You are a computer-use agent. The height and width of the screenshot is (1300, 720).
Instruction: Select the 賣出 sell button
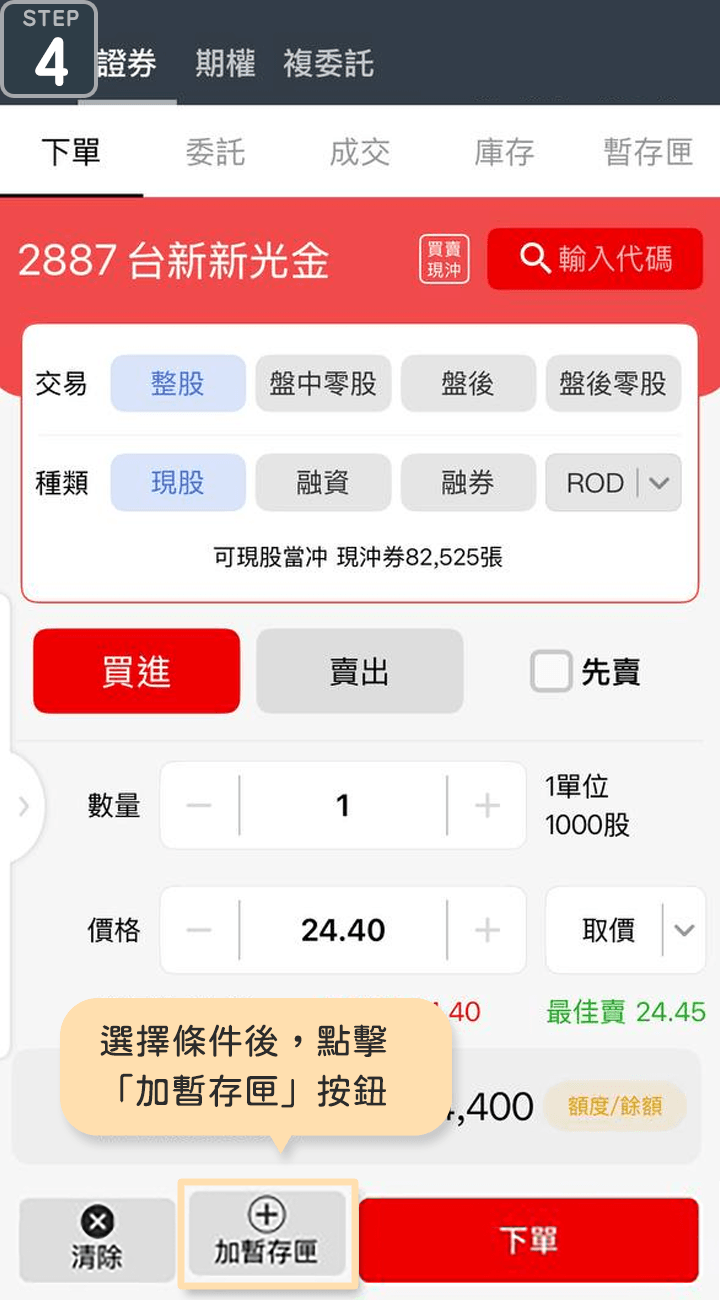click(359, 671)
